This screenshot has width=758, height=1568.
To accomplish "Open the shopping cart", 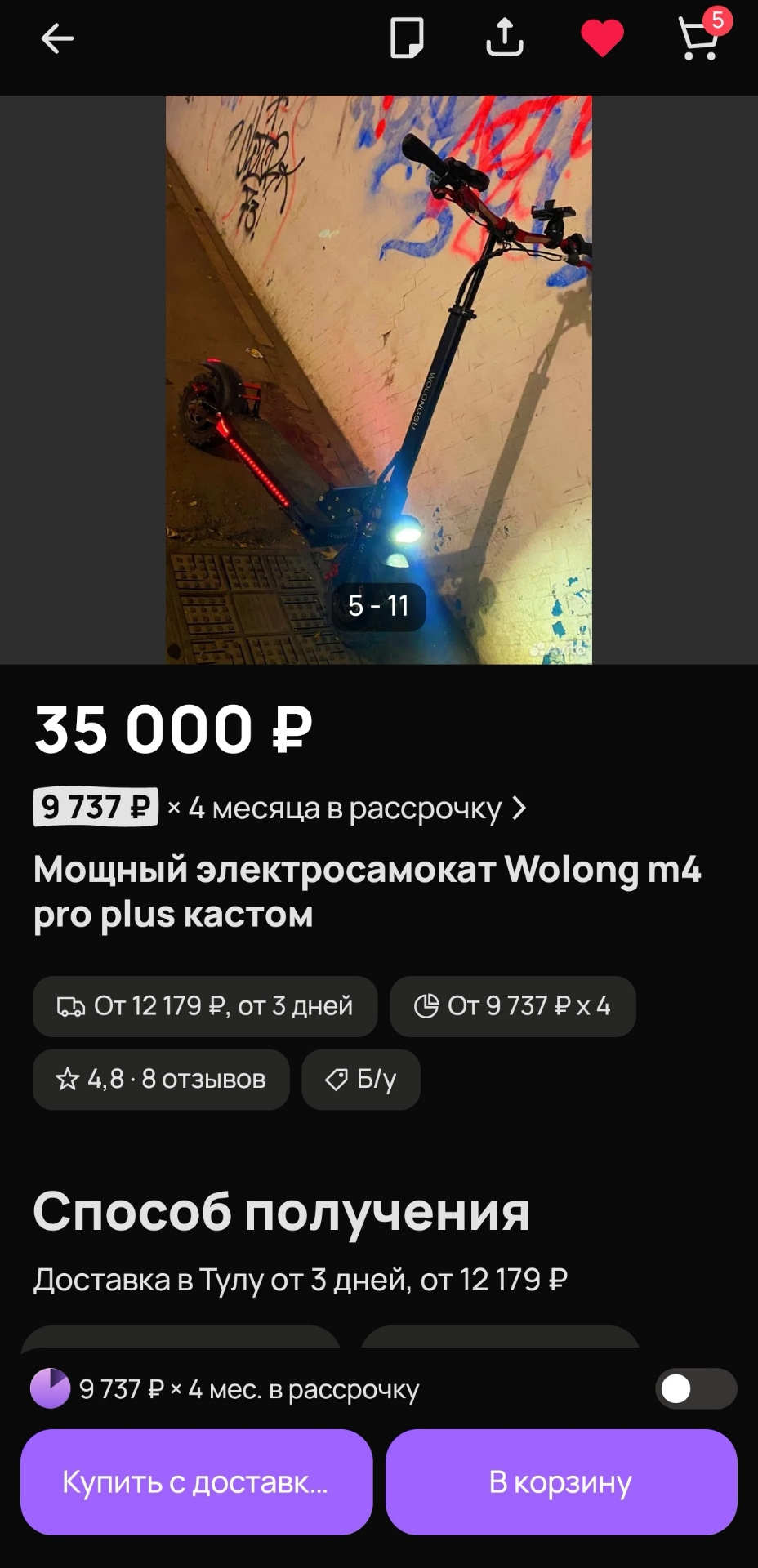I will [700, 38].
